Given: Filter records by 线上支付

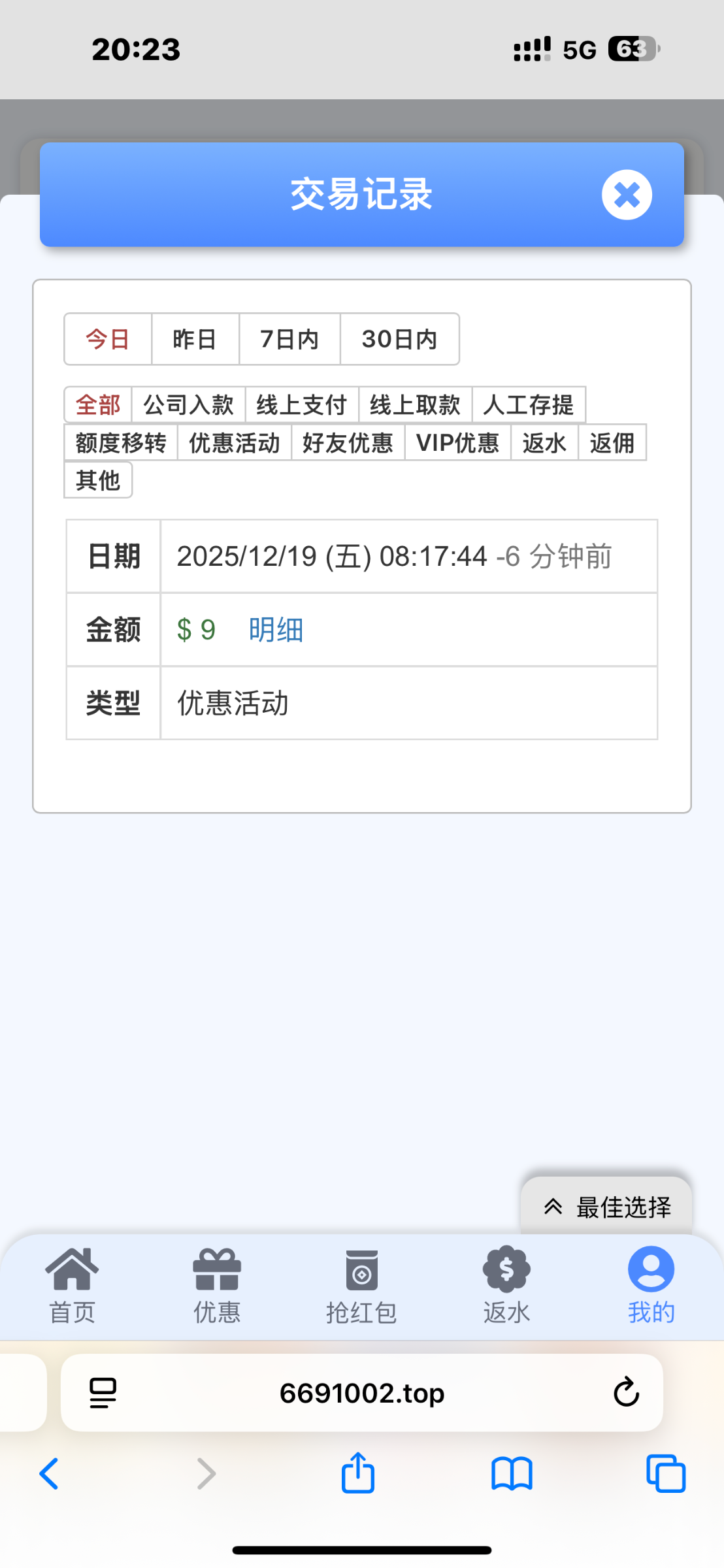Looking at the screenshot, I should click(x=301, y=405).
